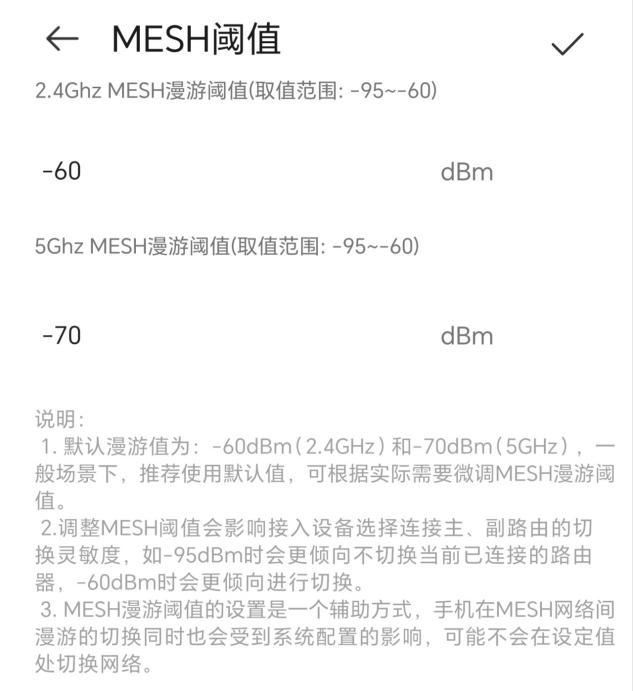Go back from MESH阈值 screen
This screenshot has width=633, height=691.
62,39
